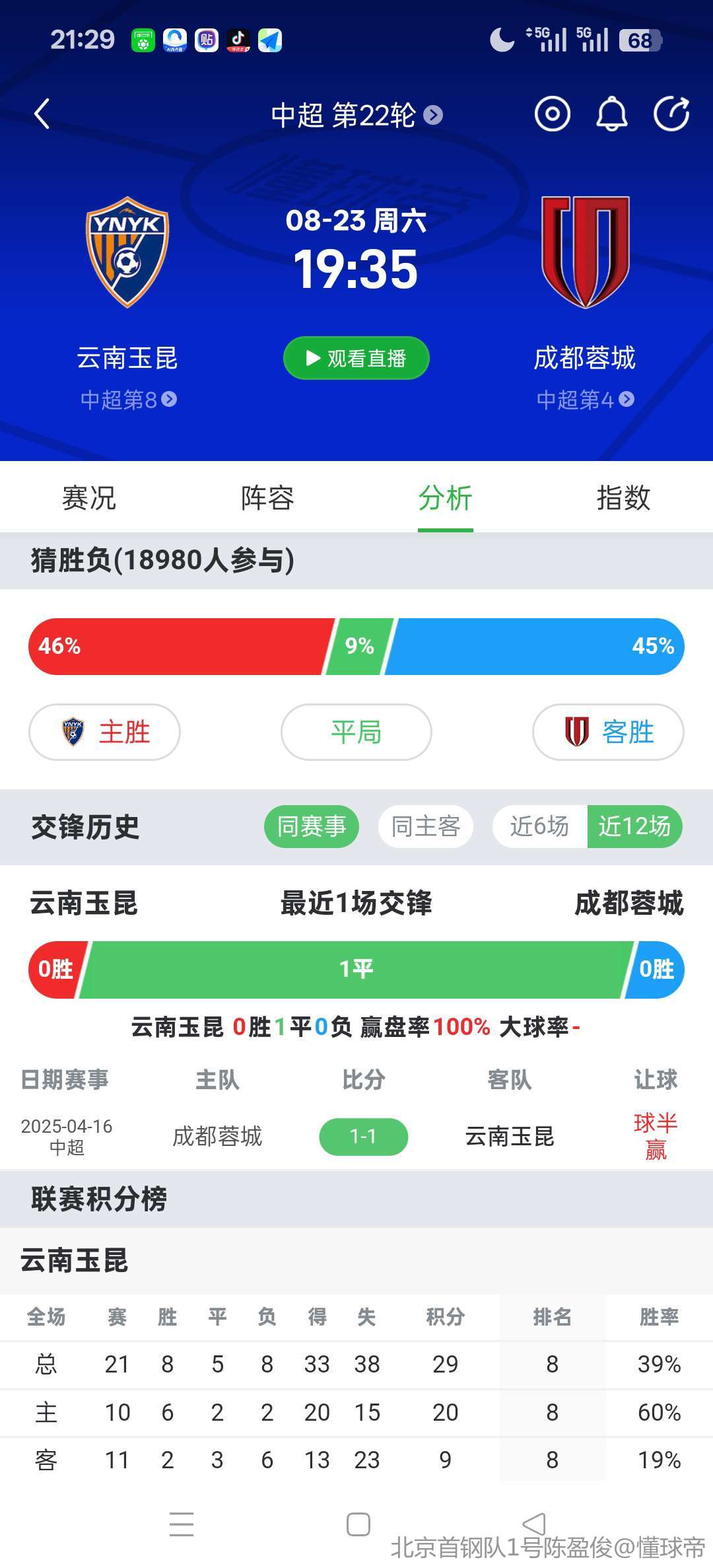The height and width of the screenshot is (1568, 713).
Task: Open the 中超 第22轮 round link
Action: [x=356, y=116]
